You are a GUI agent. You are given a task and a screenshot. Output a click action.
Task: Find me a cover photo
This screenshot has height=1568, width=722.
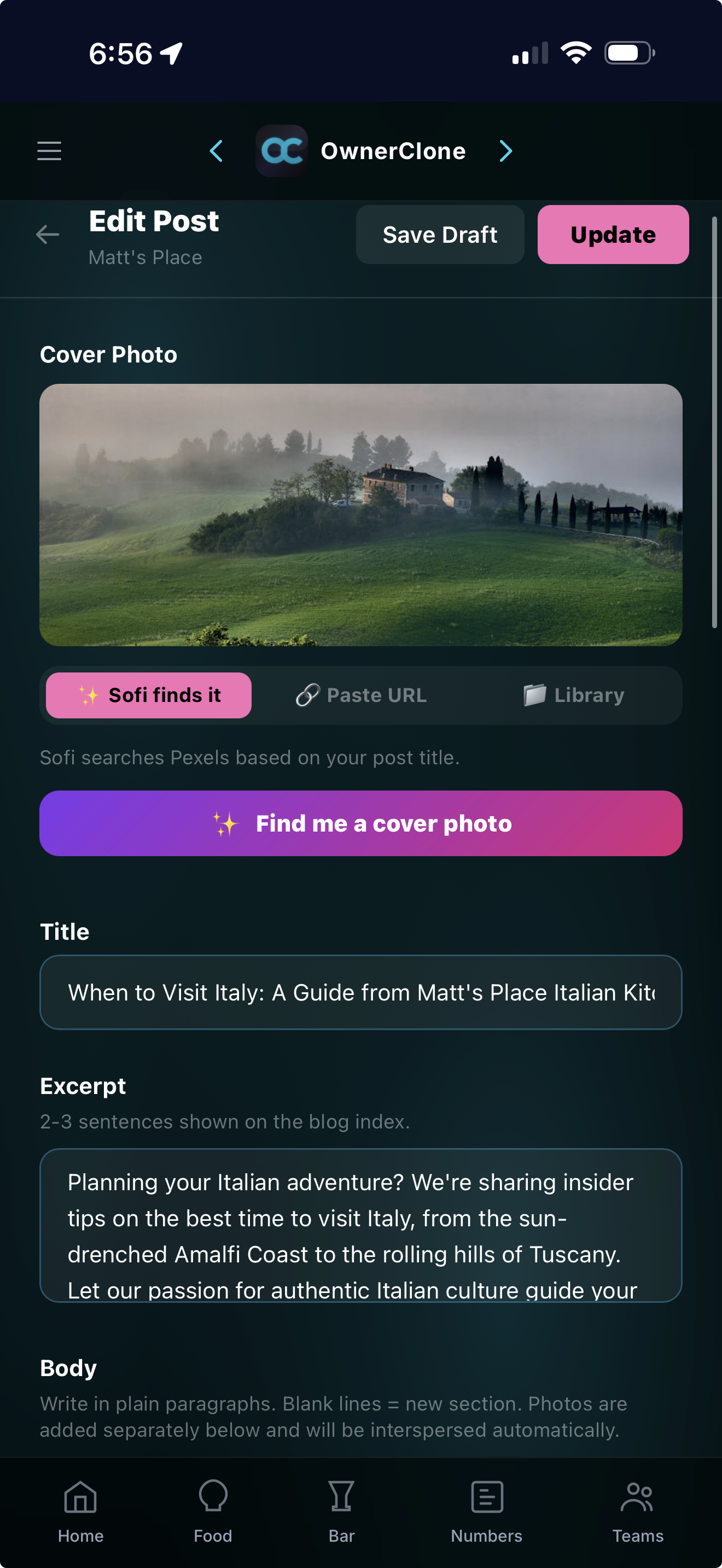360,823
